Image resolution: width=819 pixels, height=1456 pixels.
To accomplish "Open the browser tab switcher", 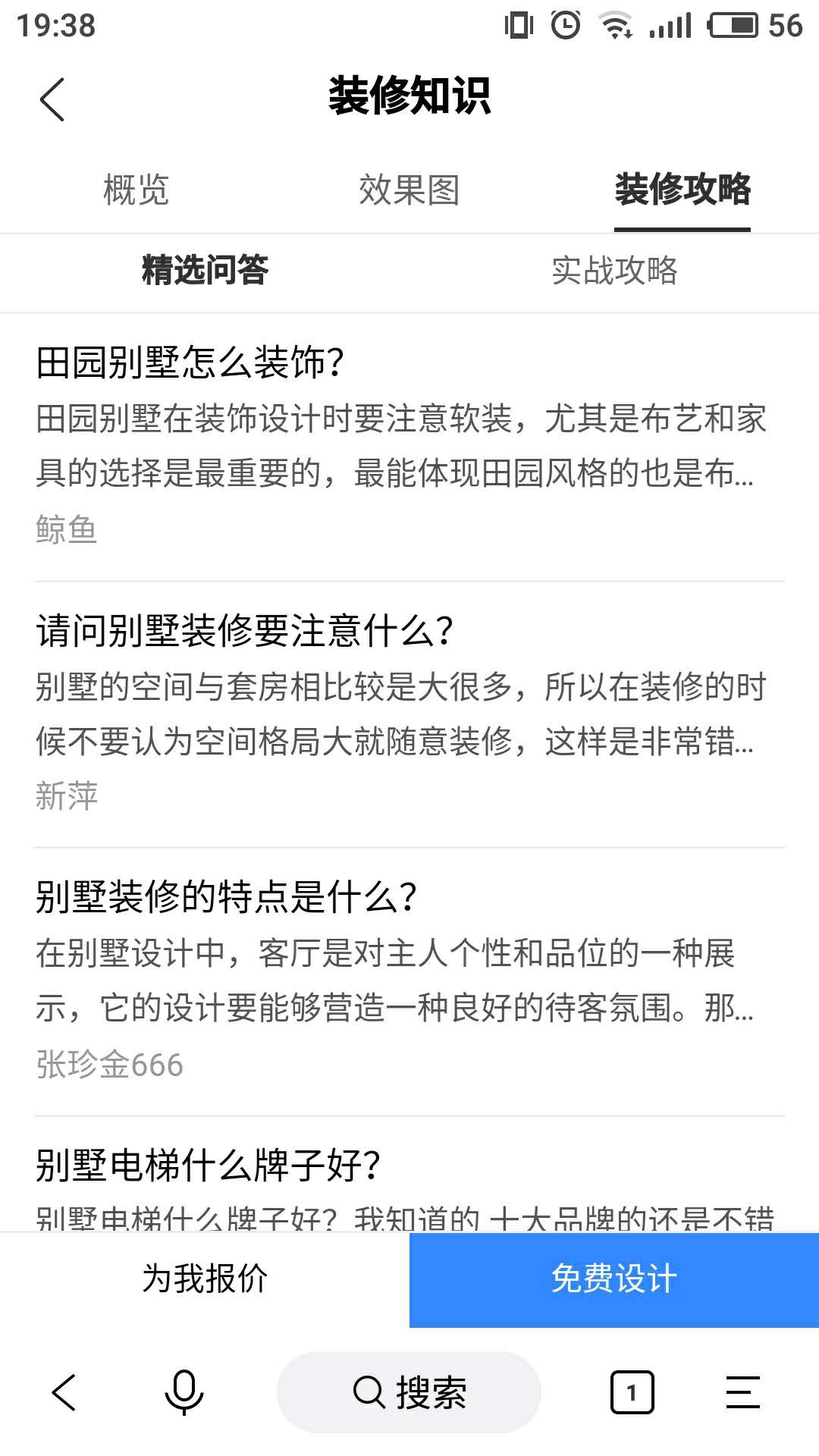I will tap(632, 1392).
